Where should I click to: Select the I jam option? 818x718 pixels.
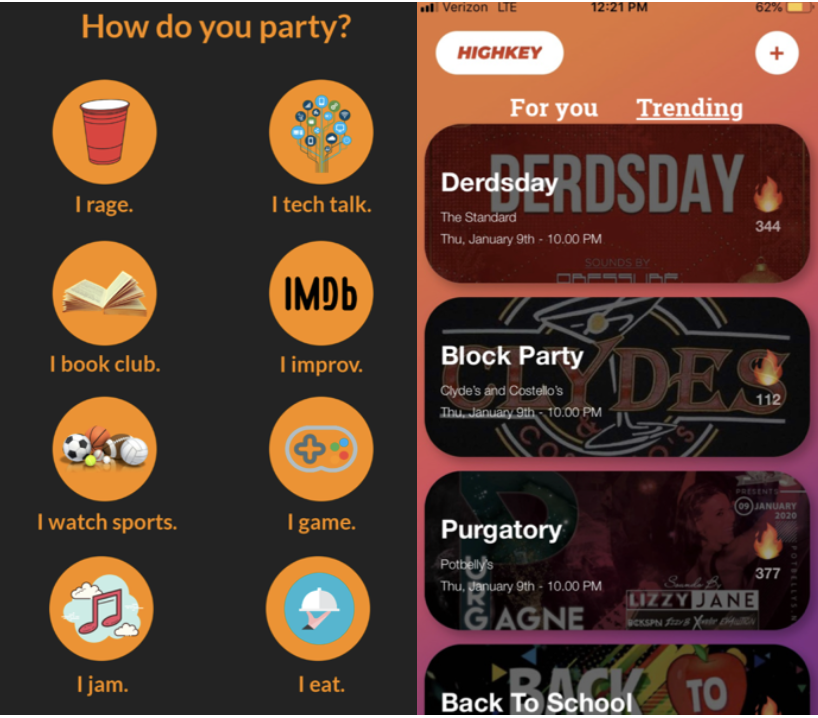pos(101,610)
